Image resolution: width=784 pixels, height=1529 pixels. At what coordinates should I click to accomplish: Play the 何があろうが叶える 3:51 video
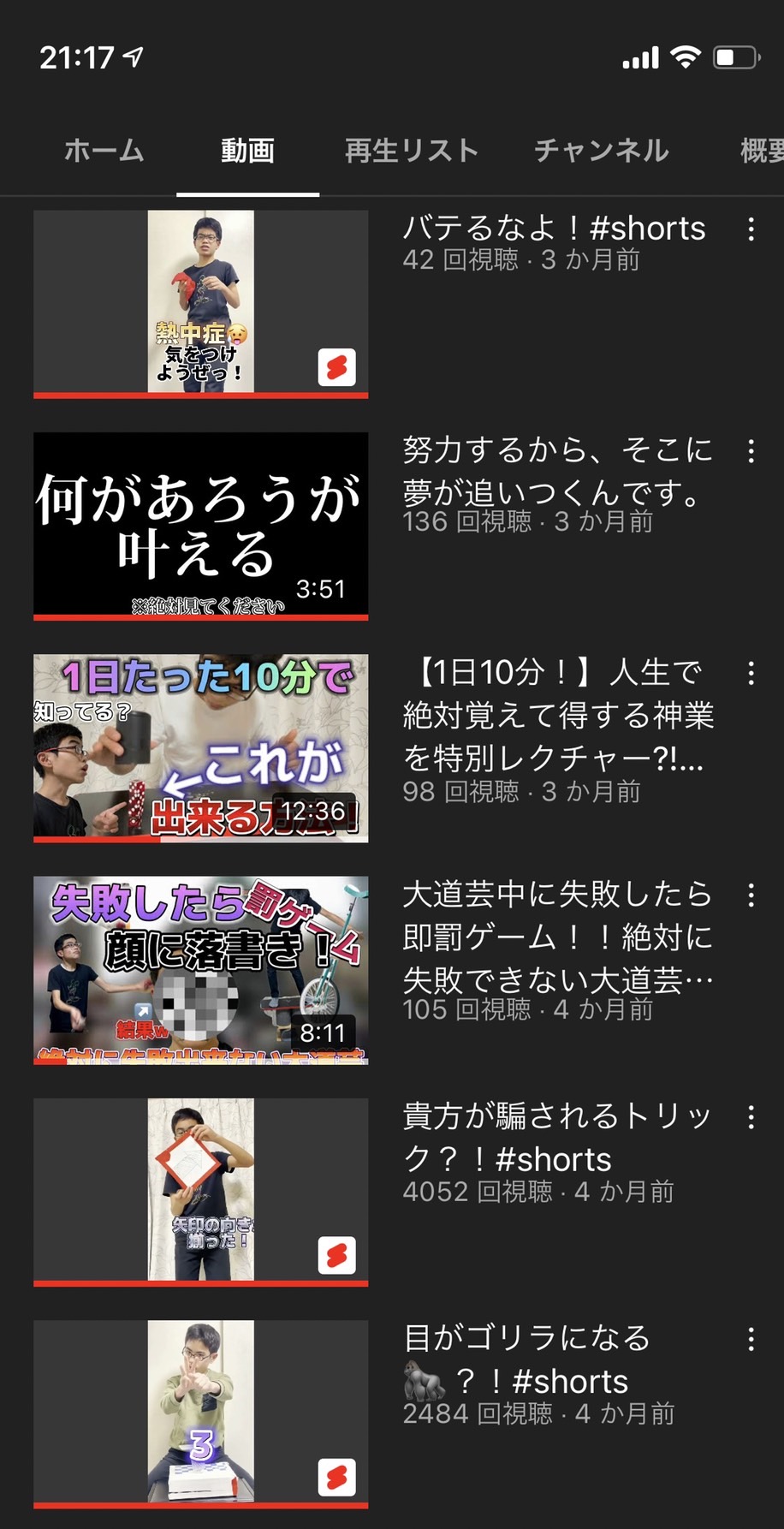200,526
